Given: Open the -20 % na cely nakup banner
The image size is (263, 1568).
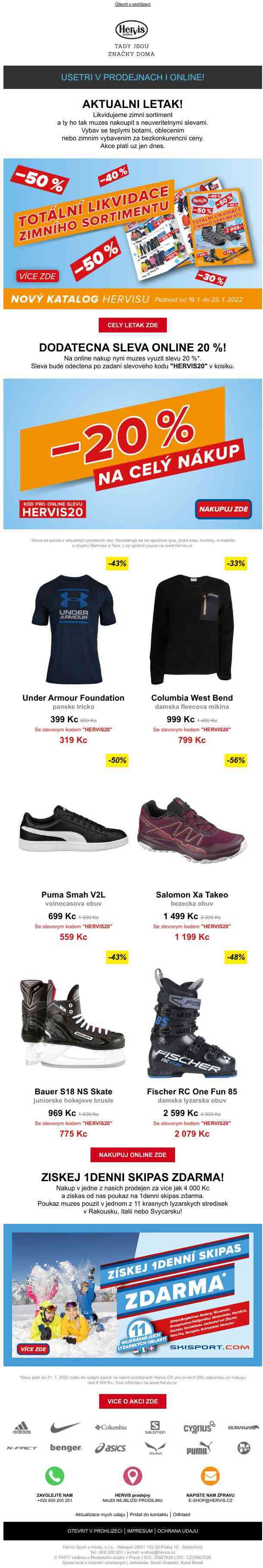Looking at the screenshot, I should 132,453.
